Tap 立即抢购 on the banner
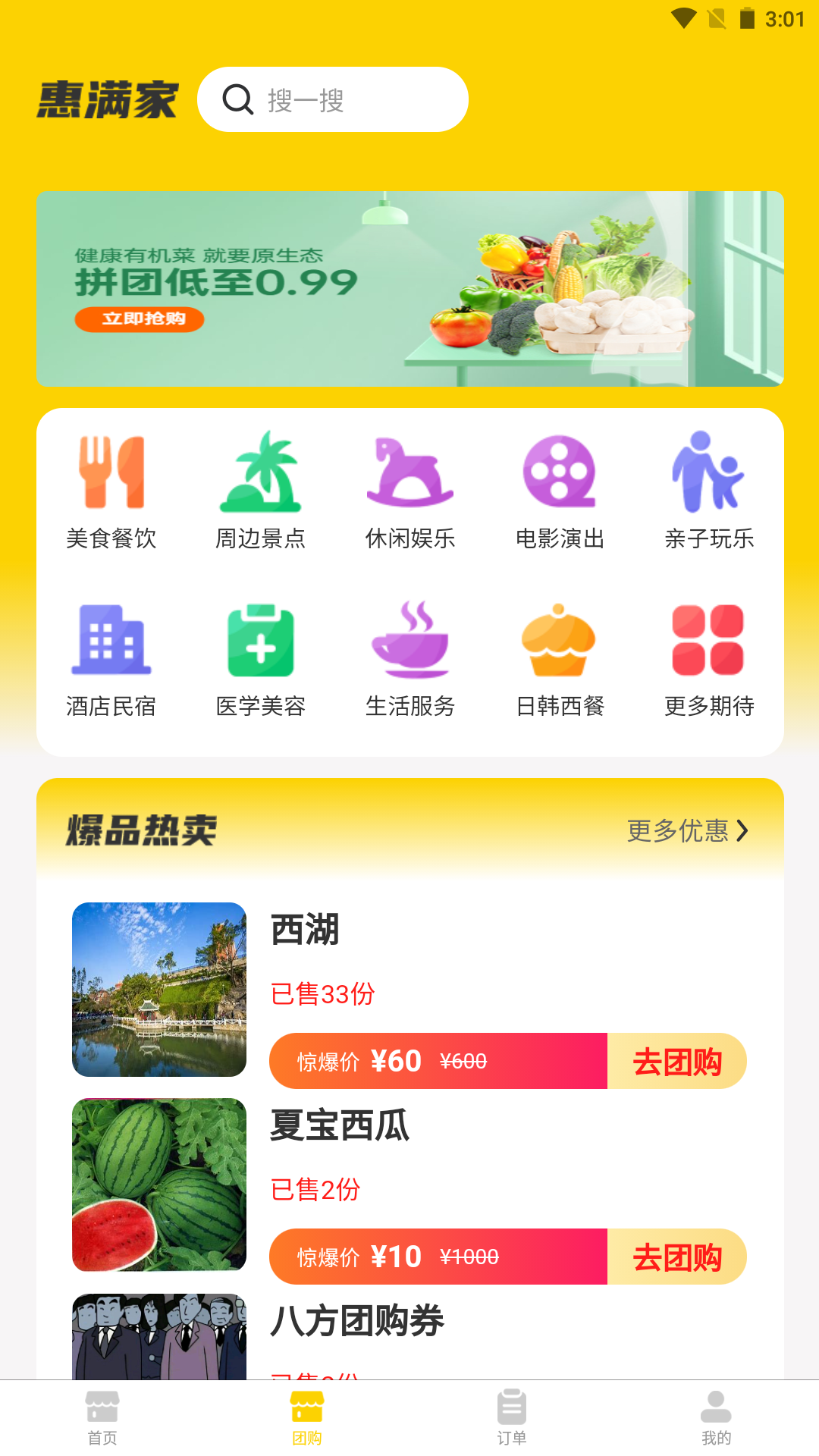This screenshot has height=1456, width=819. coord(139,320)
